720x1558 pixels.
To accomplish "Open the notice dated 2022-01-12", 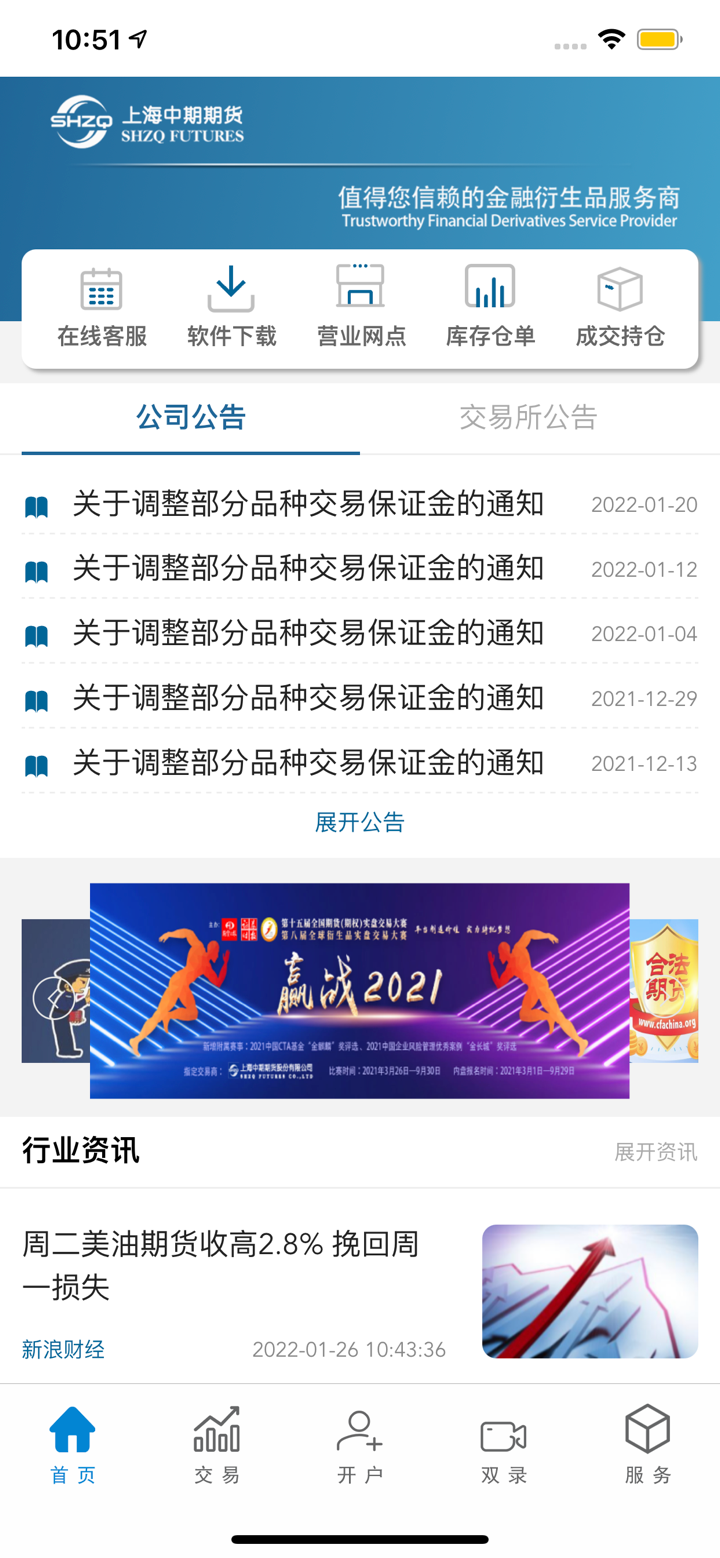I will coord(308,569).
